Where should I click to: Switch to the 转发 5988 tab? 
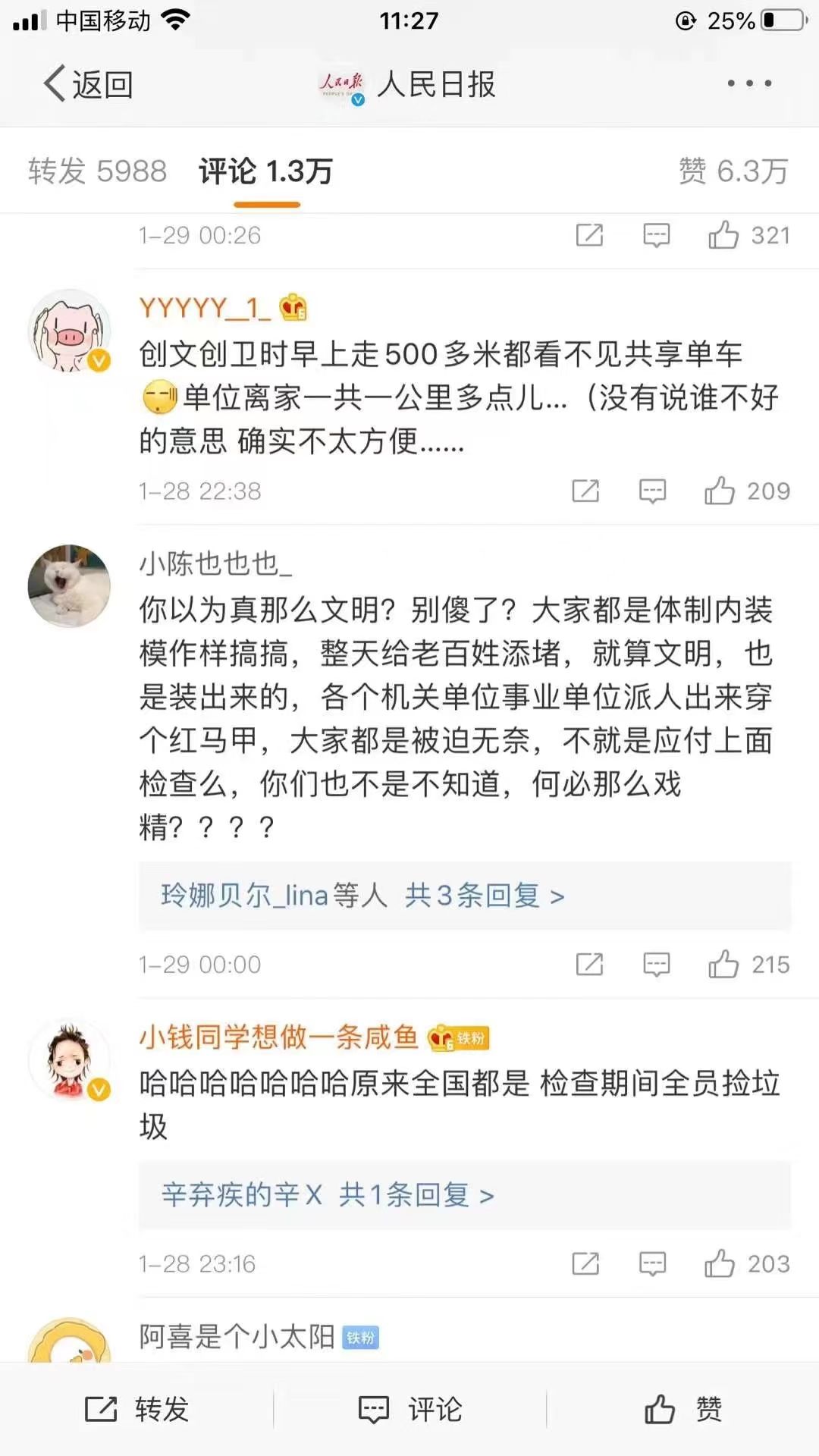coord(97,171)
